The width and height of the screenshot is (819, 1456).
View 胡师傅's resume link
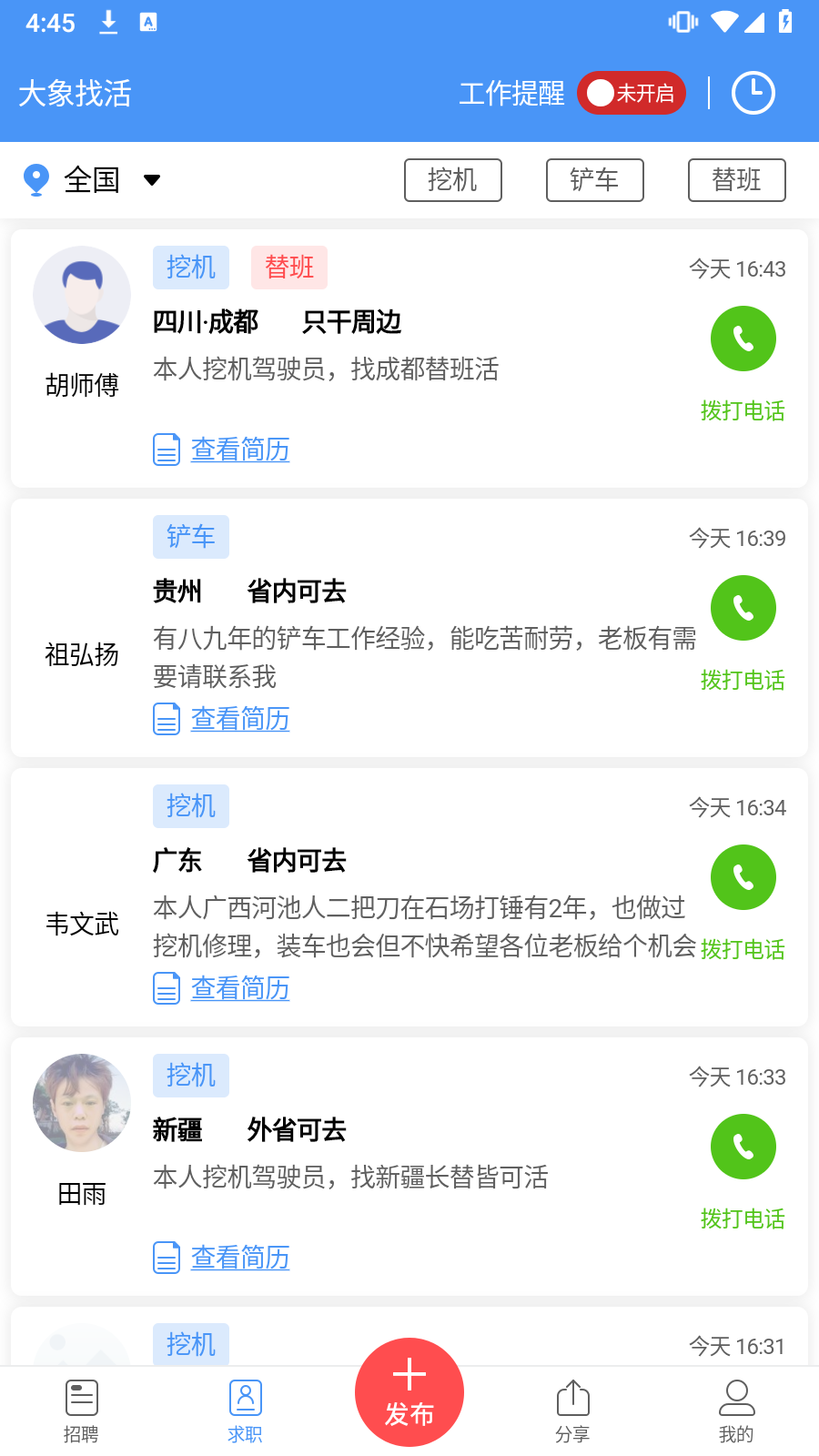point(239,450)
